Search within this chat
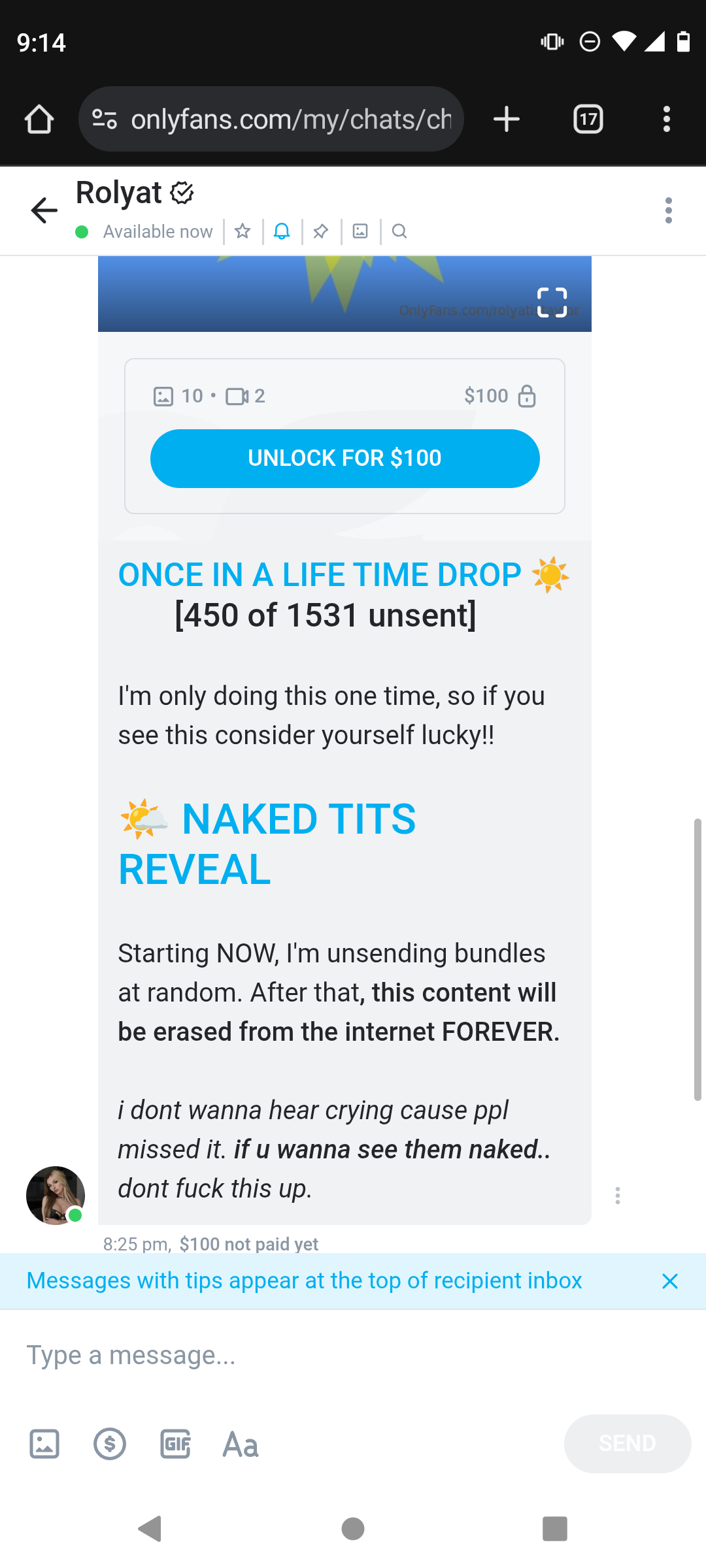706x1568 pixels. 399,231
